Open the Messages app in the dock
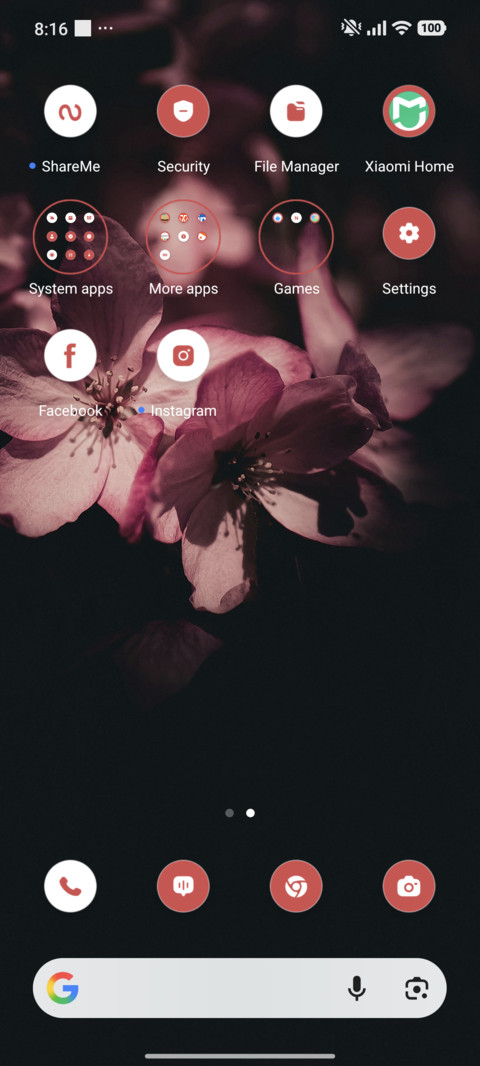 click(183, 886)
